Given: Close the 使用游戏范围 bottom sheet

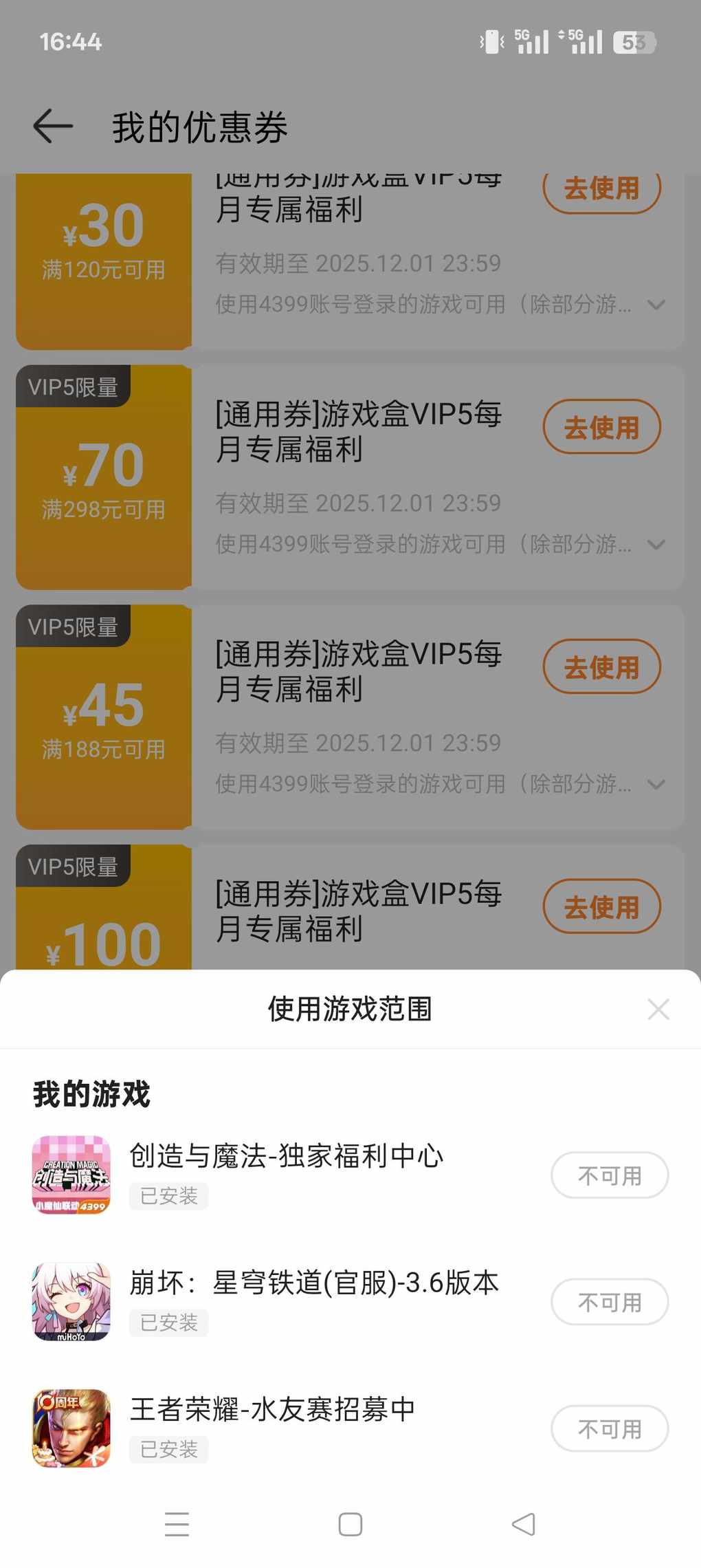Looking at the screenshot, I should pos(658,1010).
